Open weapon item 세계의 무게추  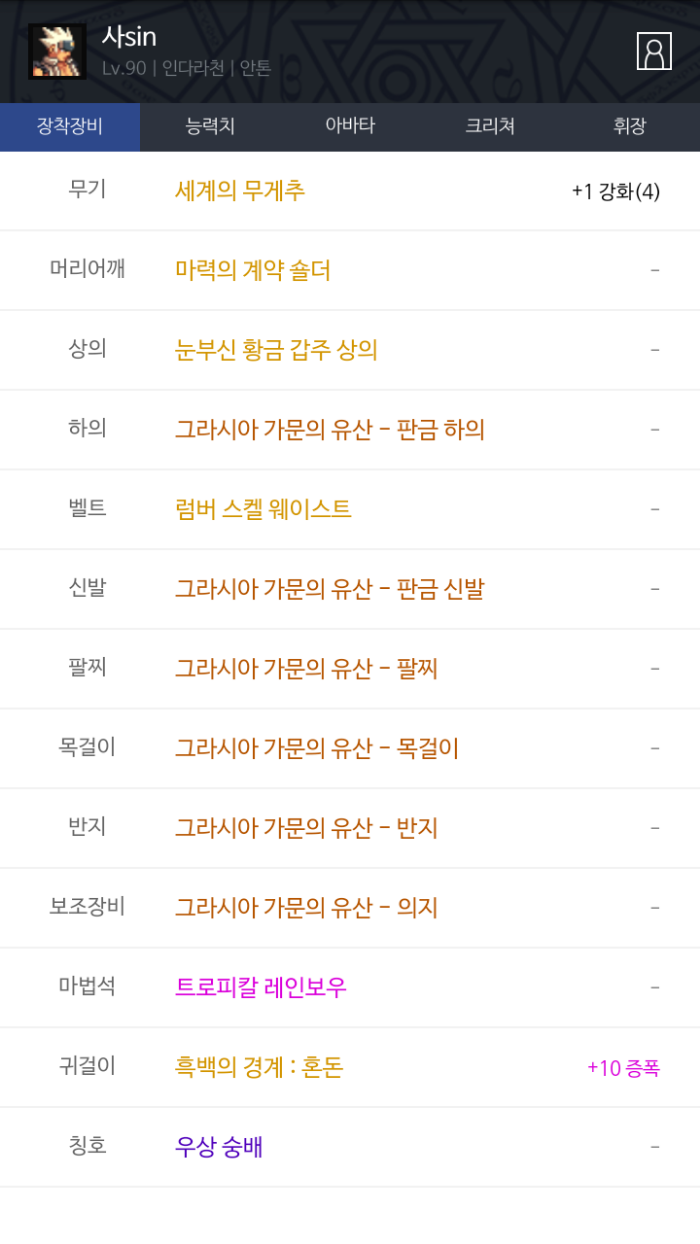(240, 190)
